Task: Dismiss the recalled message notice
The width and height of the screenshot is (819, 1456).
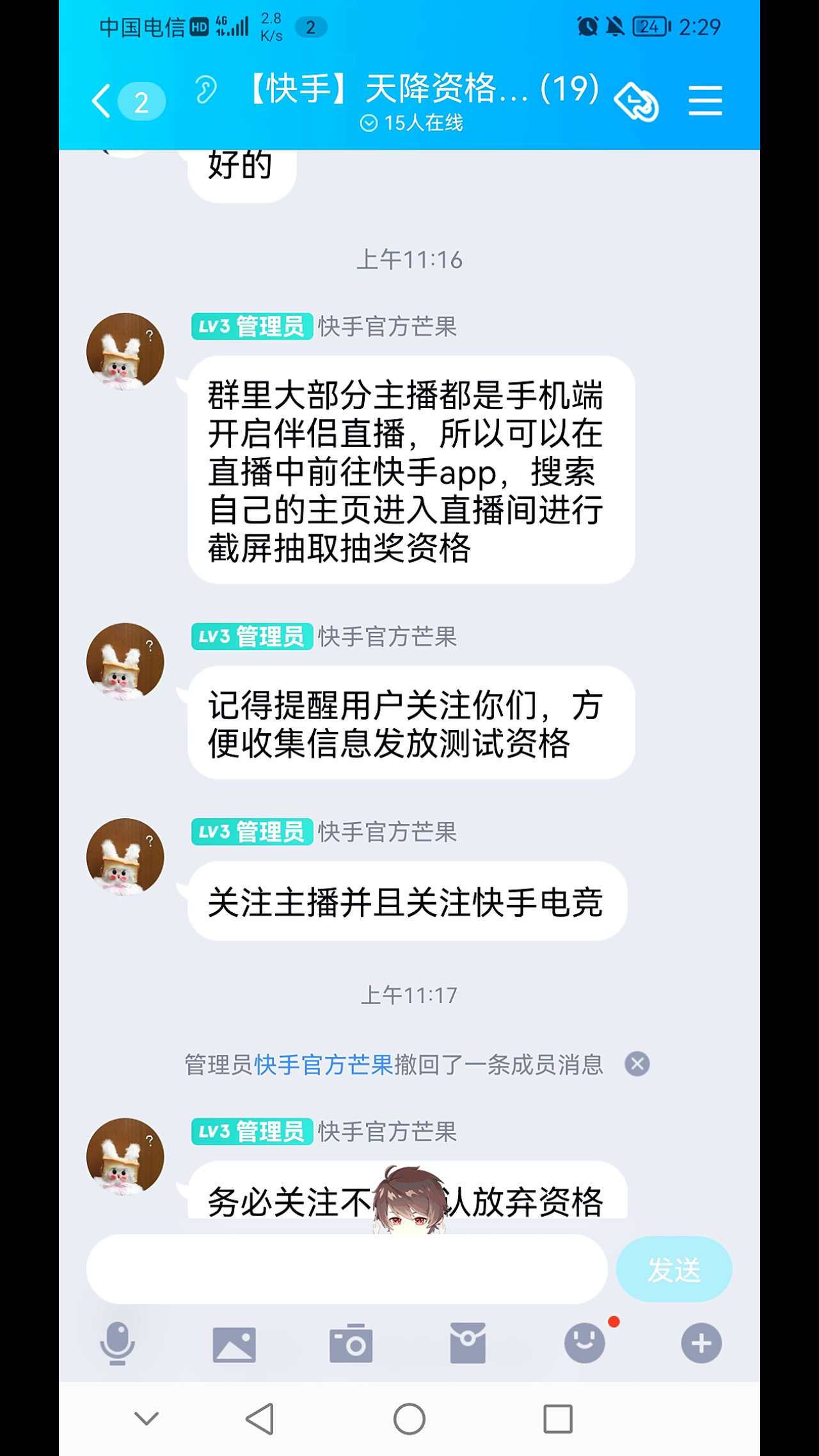Action: [x=637, y=1064]
